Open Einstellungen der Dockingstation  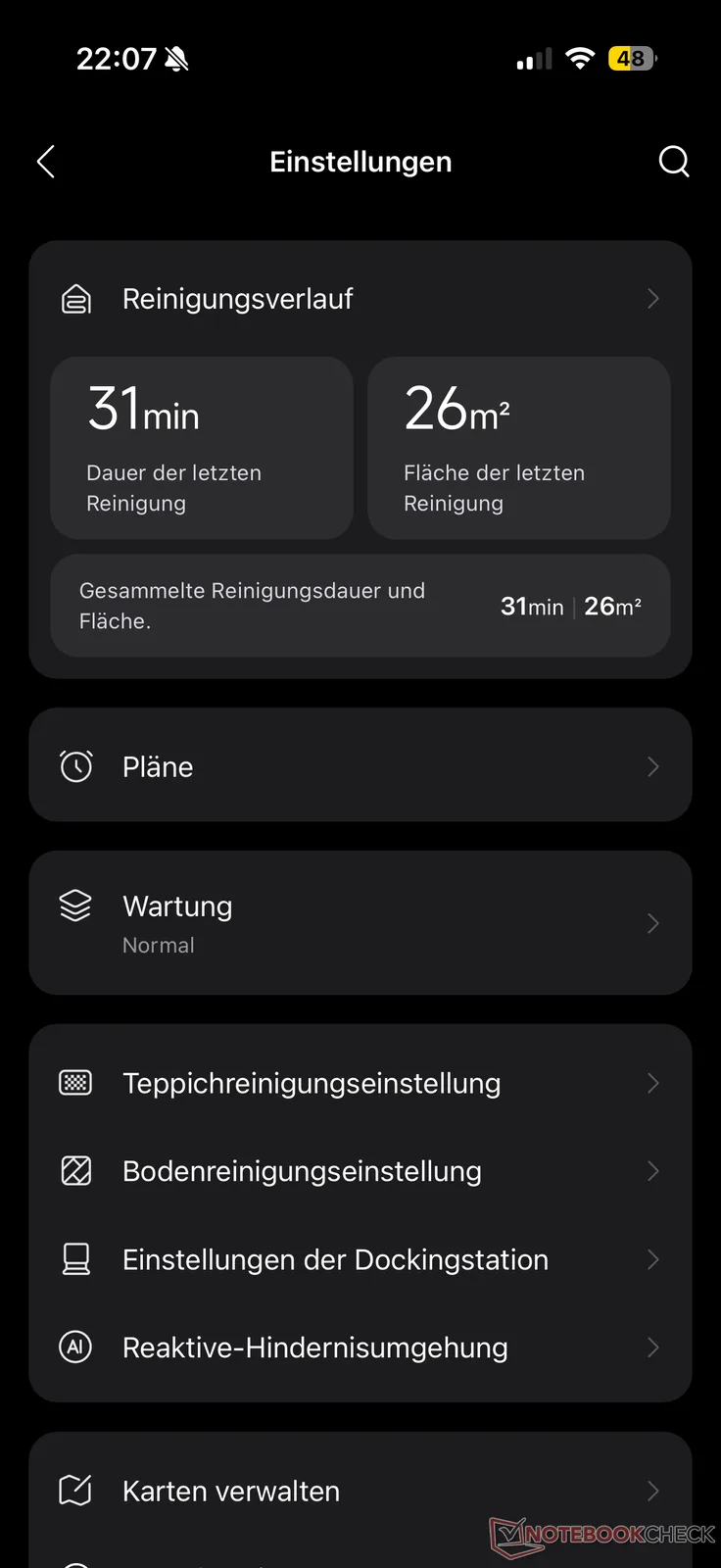point(360,1259)
